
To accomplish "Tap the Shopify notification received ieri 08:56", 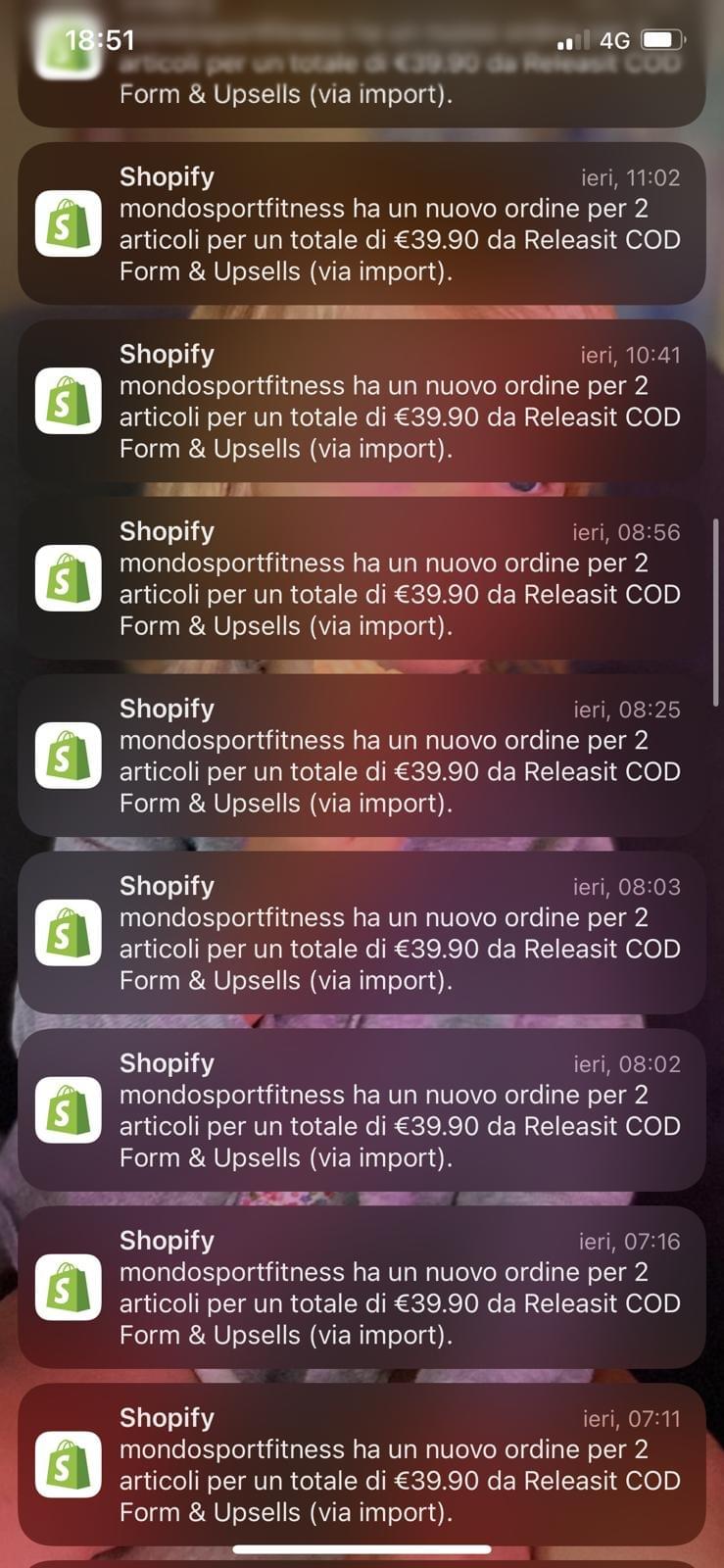I will coord(362,578).
